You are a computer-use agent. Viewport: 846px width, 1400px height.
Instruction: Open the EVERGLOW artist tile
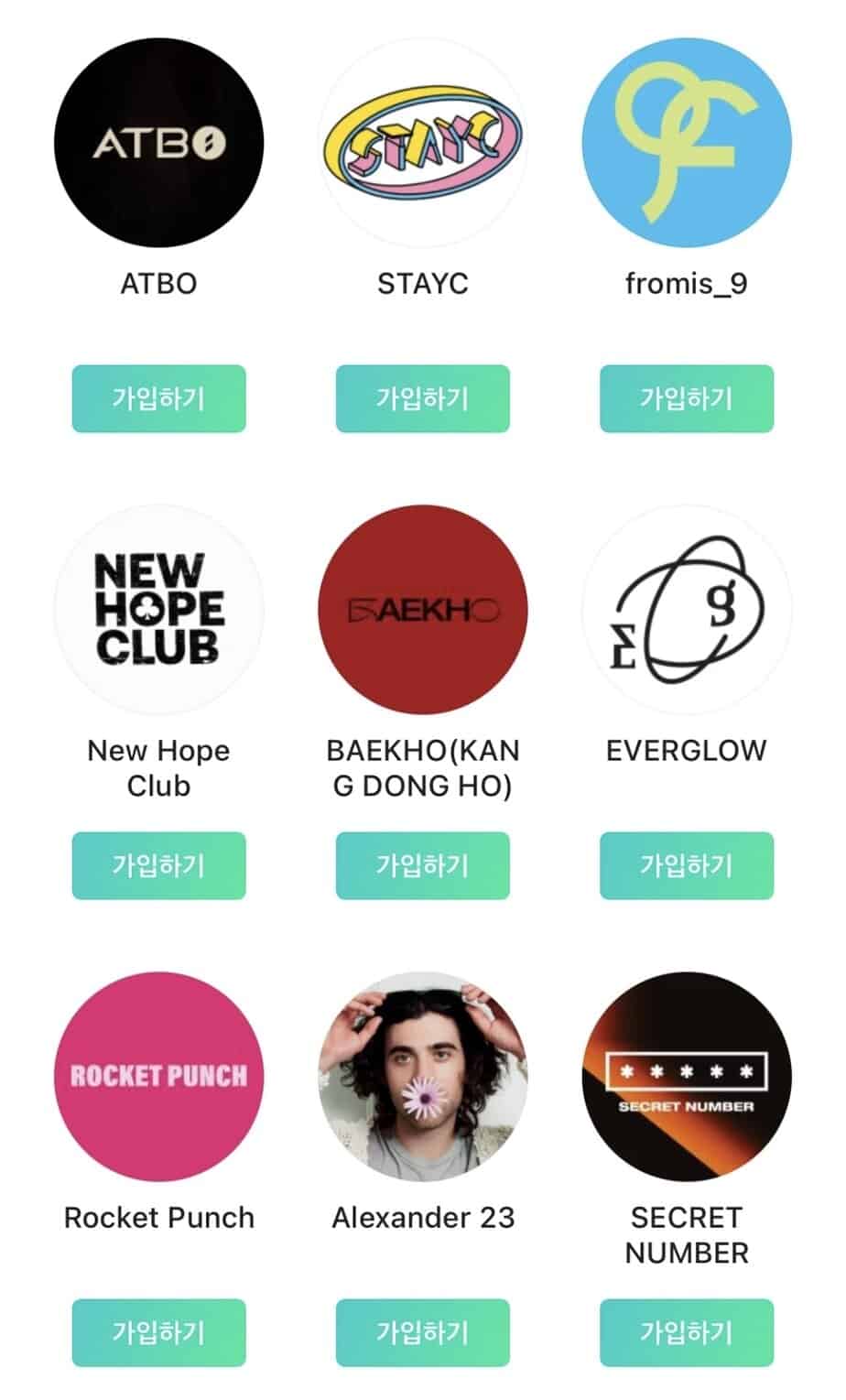coord(686,610)
